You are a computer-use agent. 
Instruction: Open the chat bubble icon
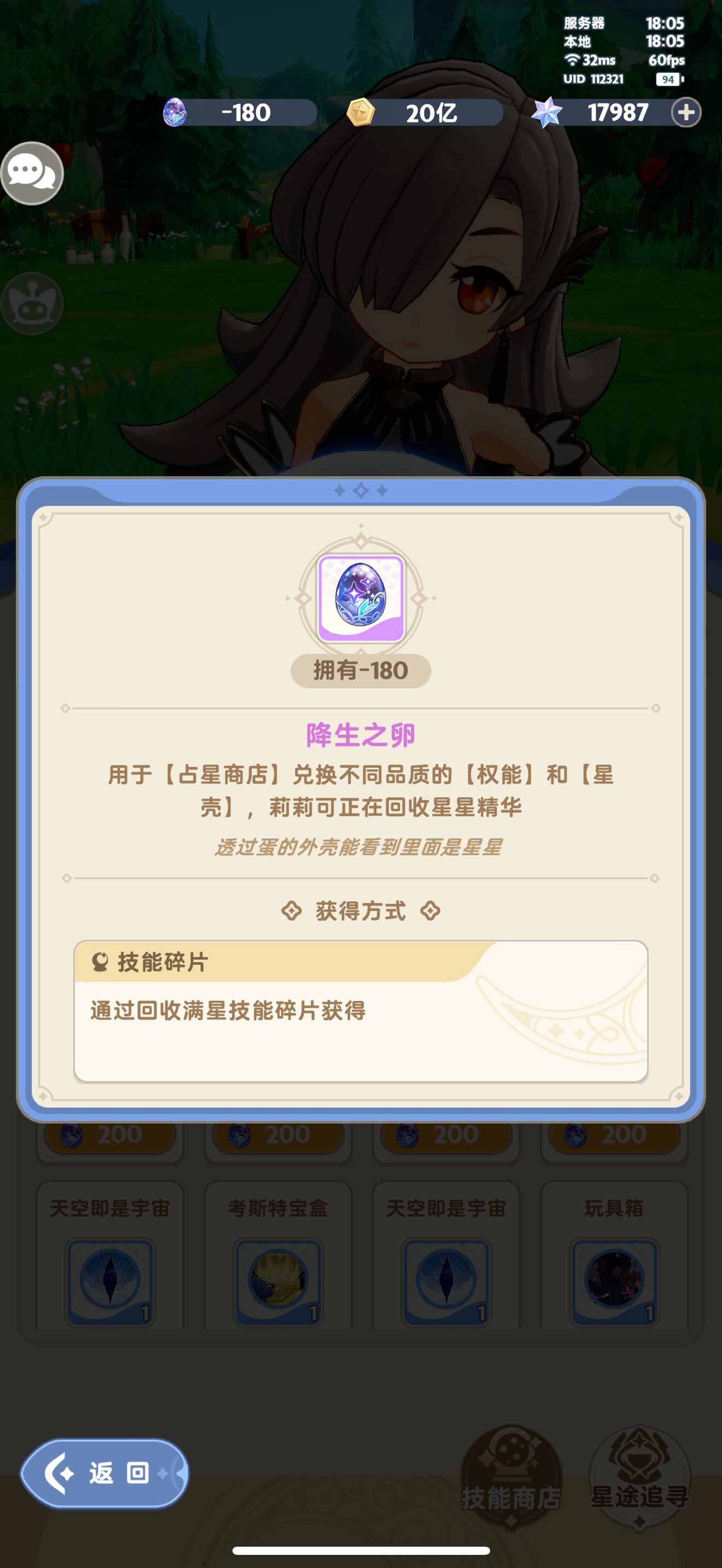pyautogui.click(x=32, y=173)
